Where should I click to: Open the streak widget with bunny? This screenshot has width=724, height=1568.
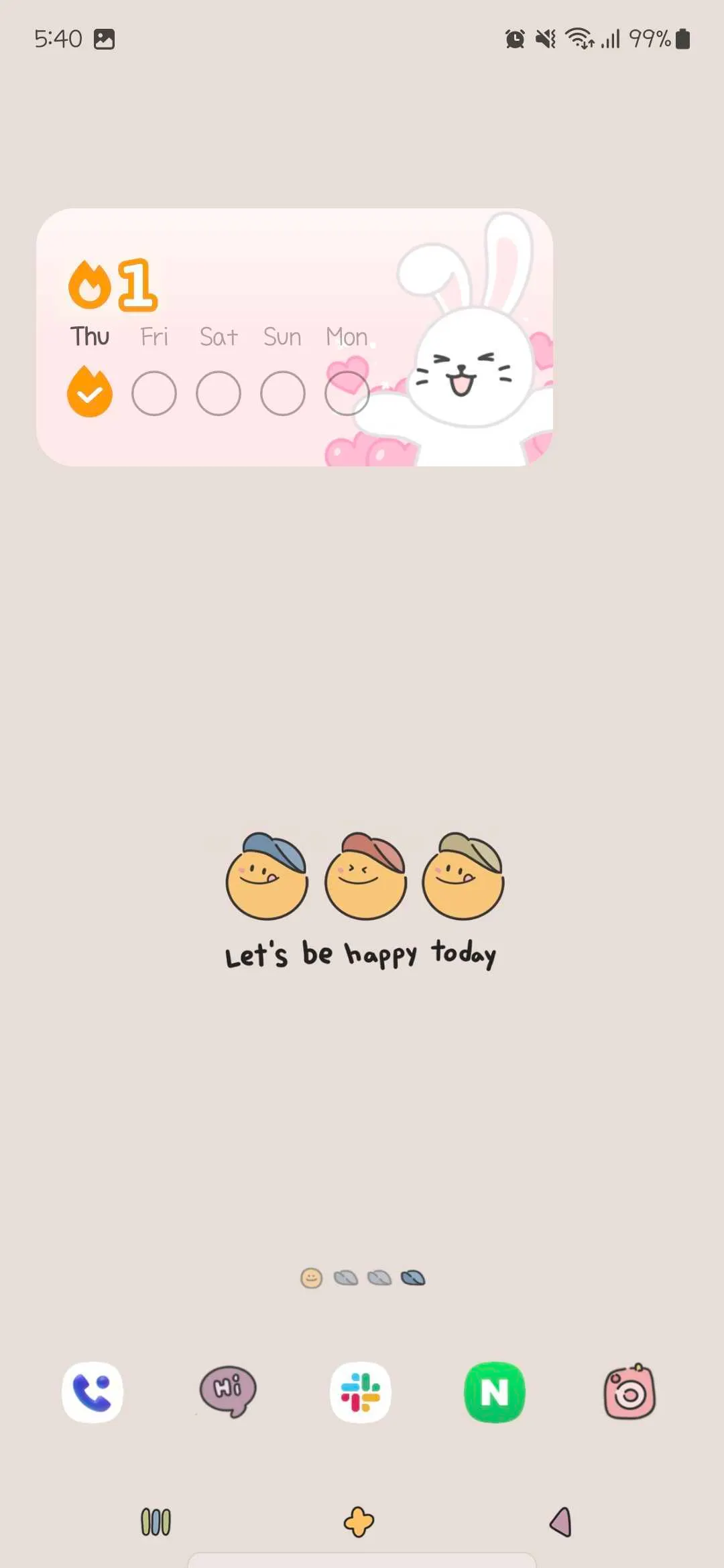click(294, 337)
